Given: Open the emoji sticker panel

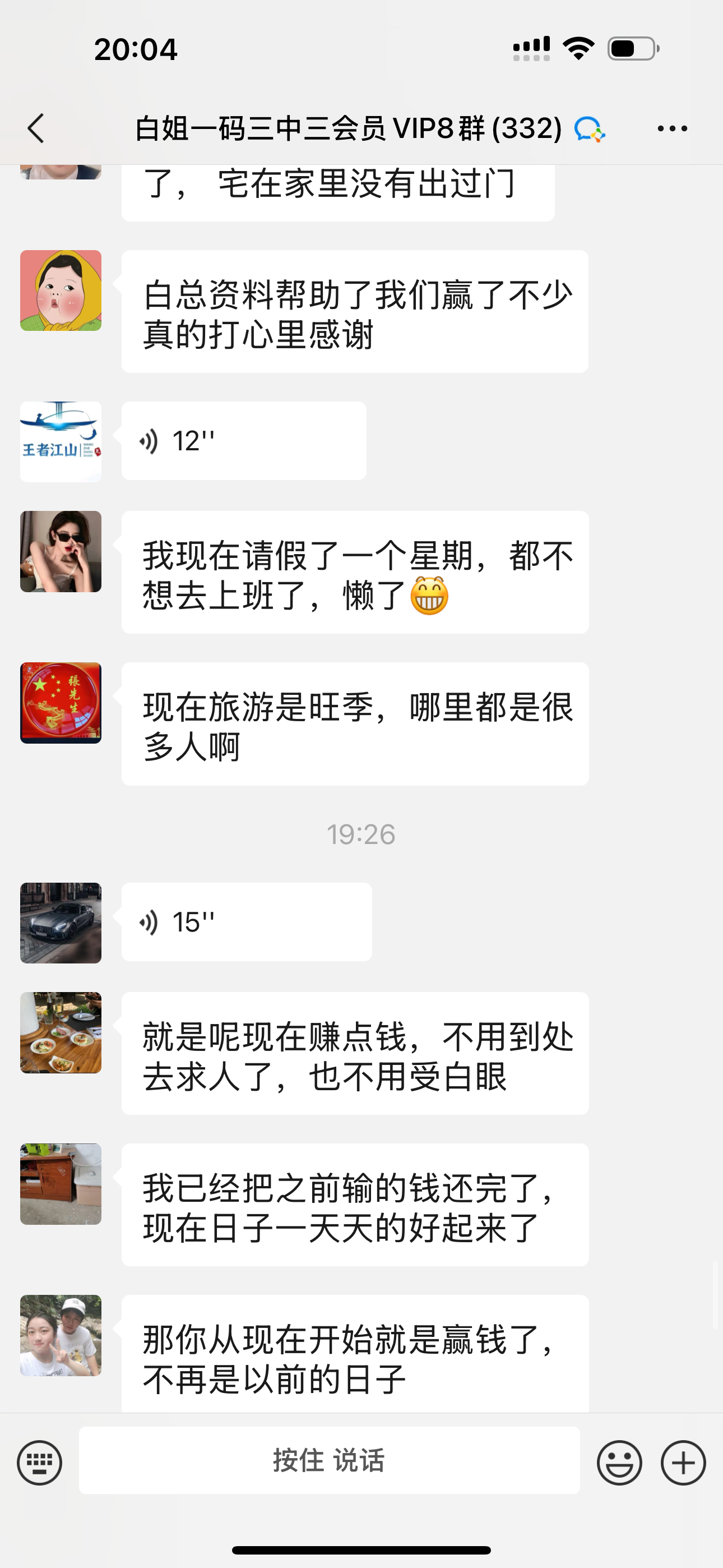Looking at the screenshot, I should 619,1462.
